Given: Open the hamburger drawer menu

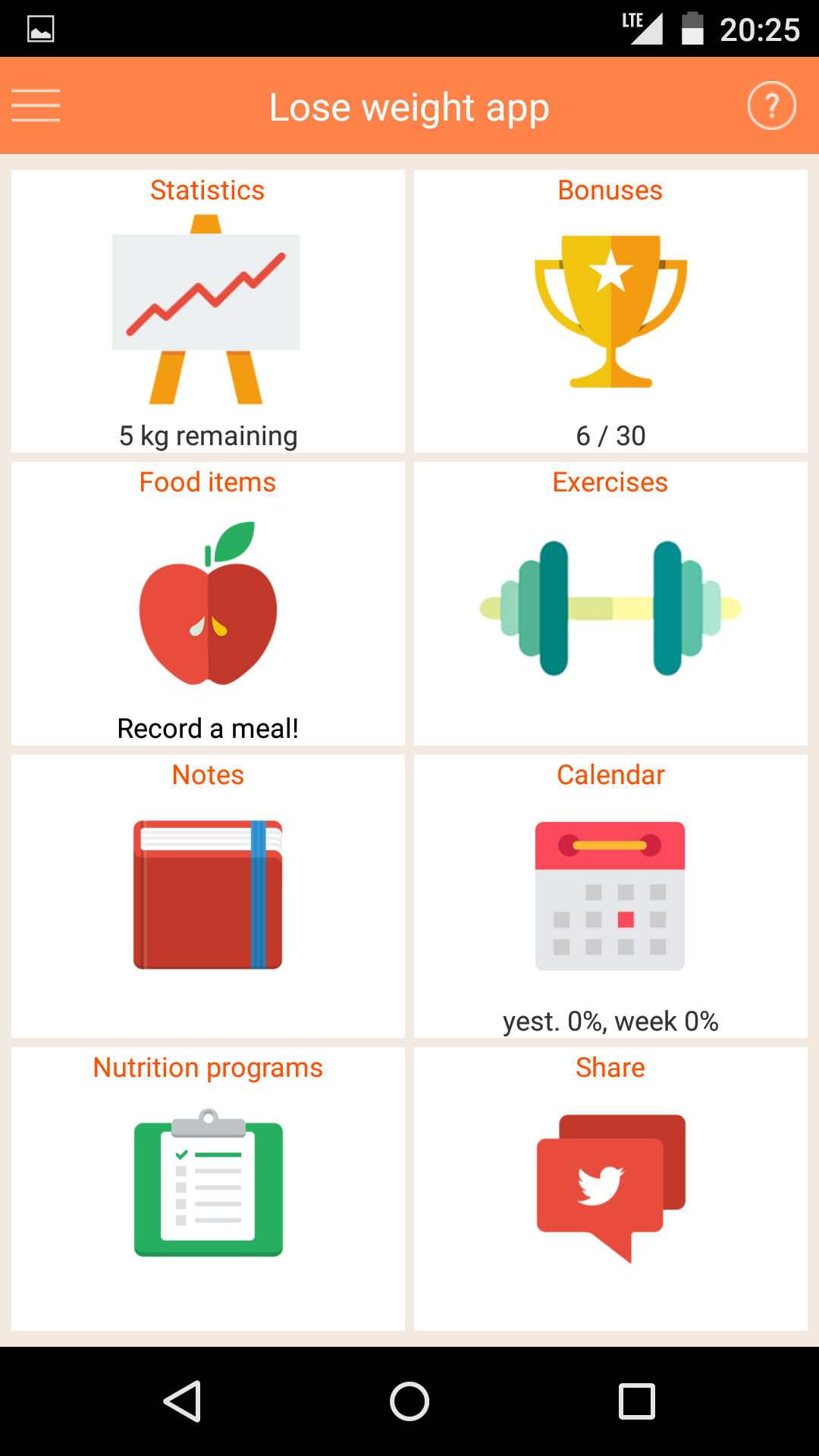Looking at the screenshot, I should click(36, 105).
